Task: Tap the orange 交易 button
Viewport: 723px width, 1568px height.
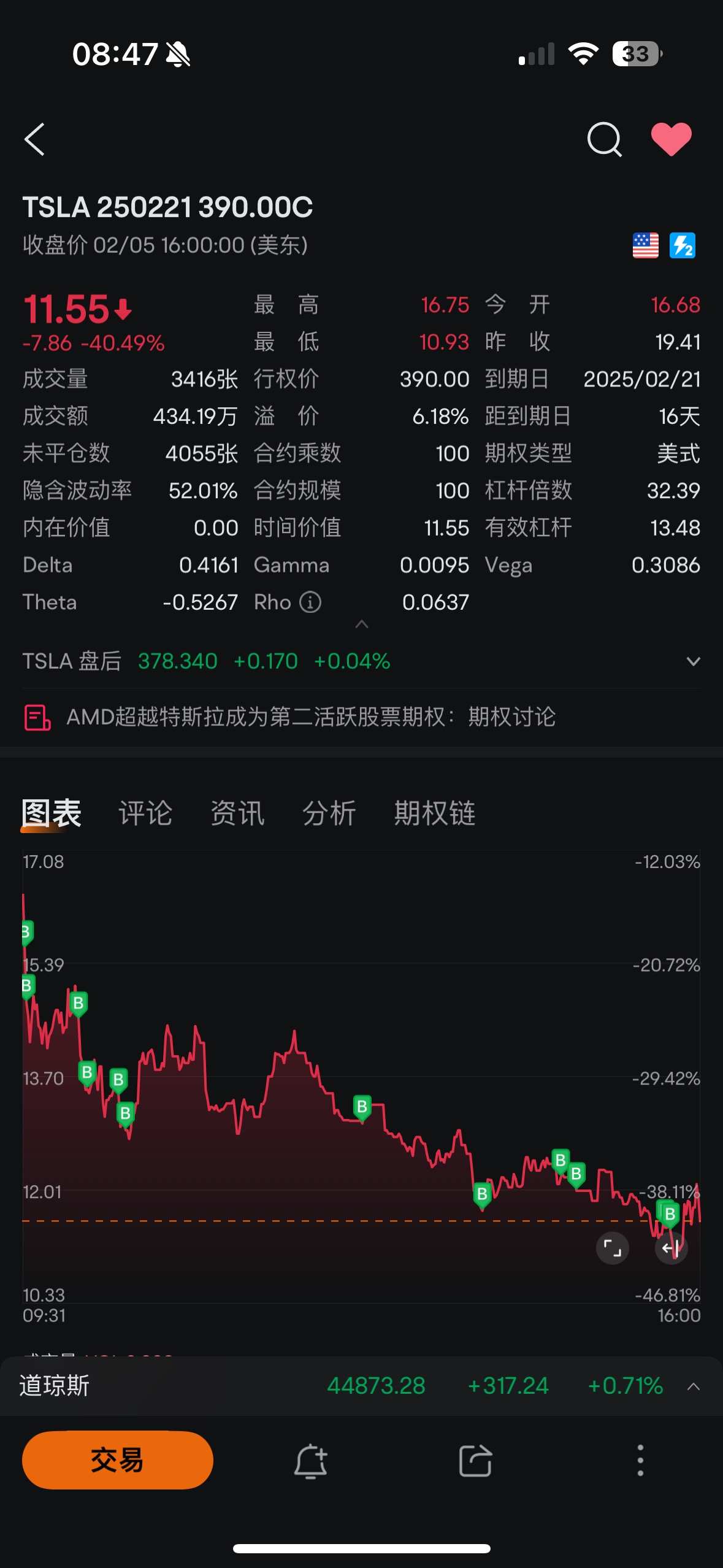Action: pyautogui.click(x=117, y=1460)
